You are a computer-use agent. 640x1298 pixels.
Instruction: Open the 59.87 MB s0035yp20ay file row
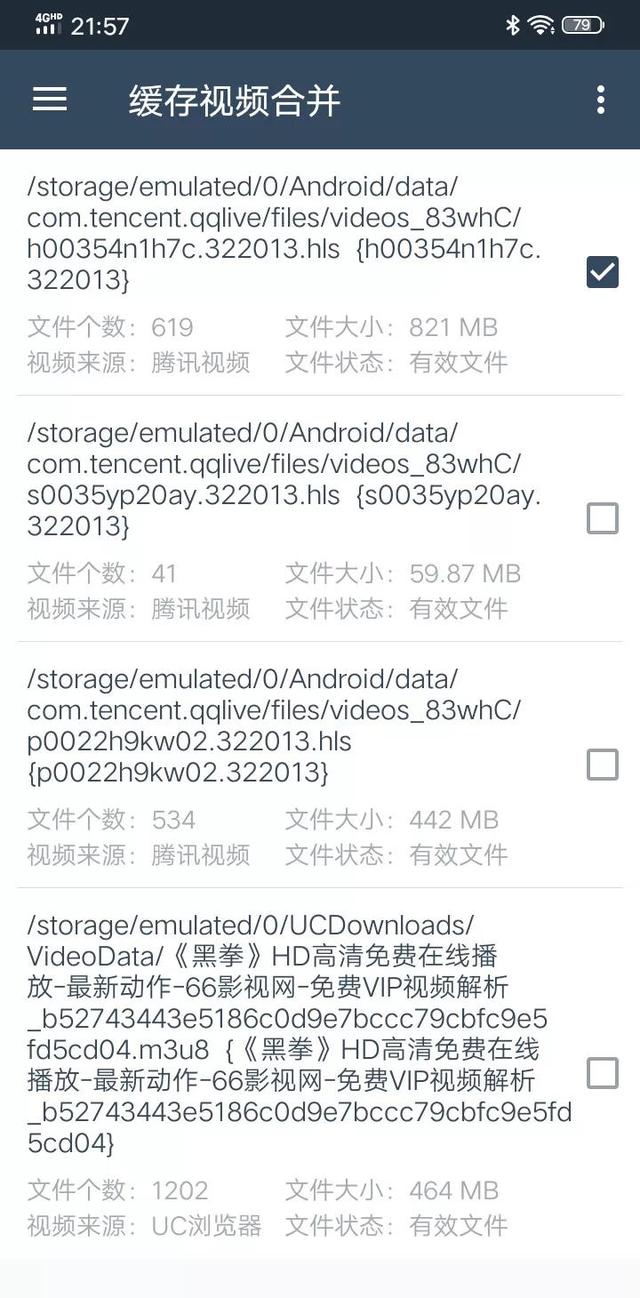320,519
